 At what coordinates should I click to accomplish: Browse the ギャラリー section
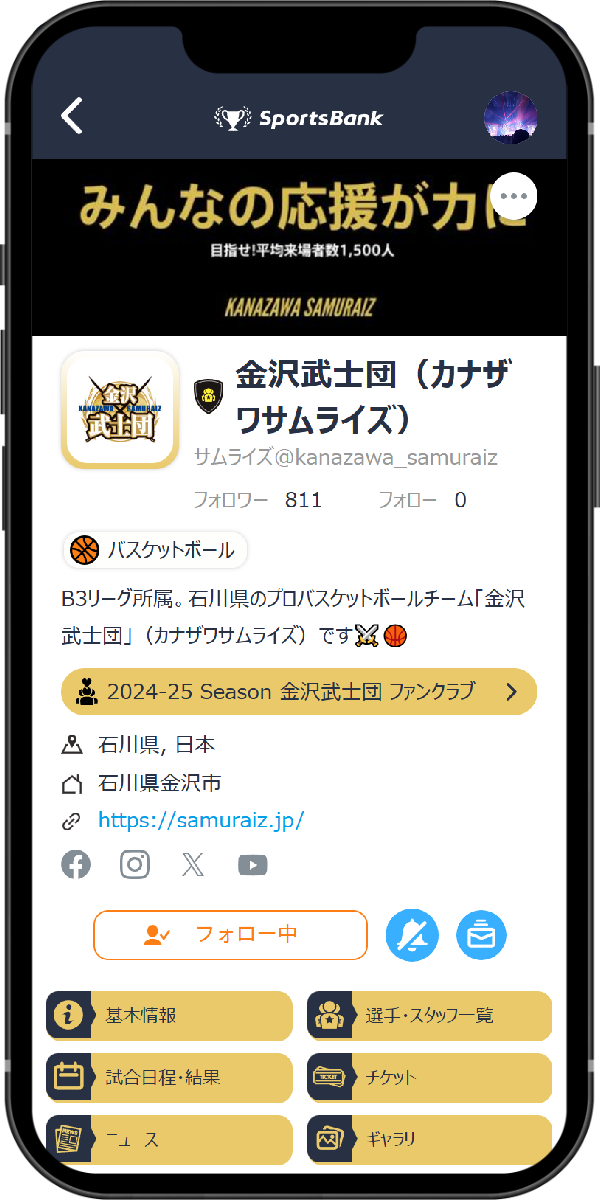point(429,1139)
